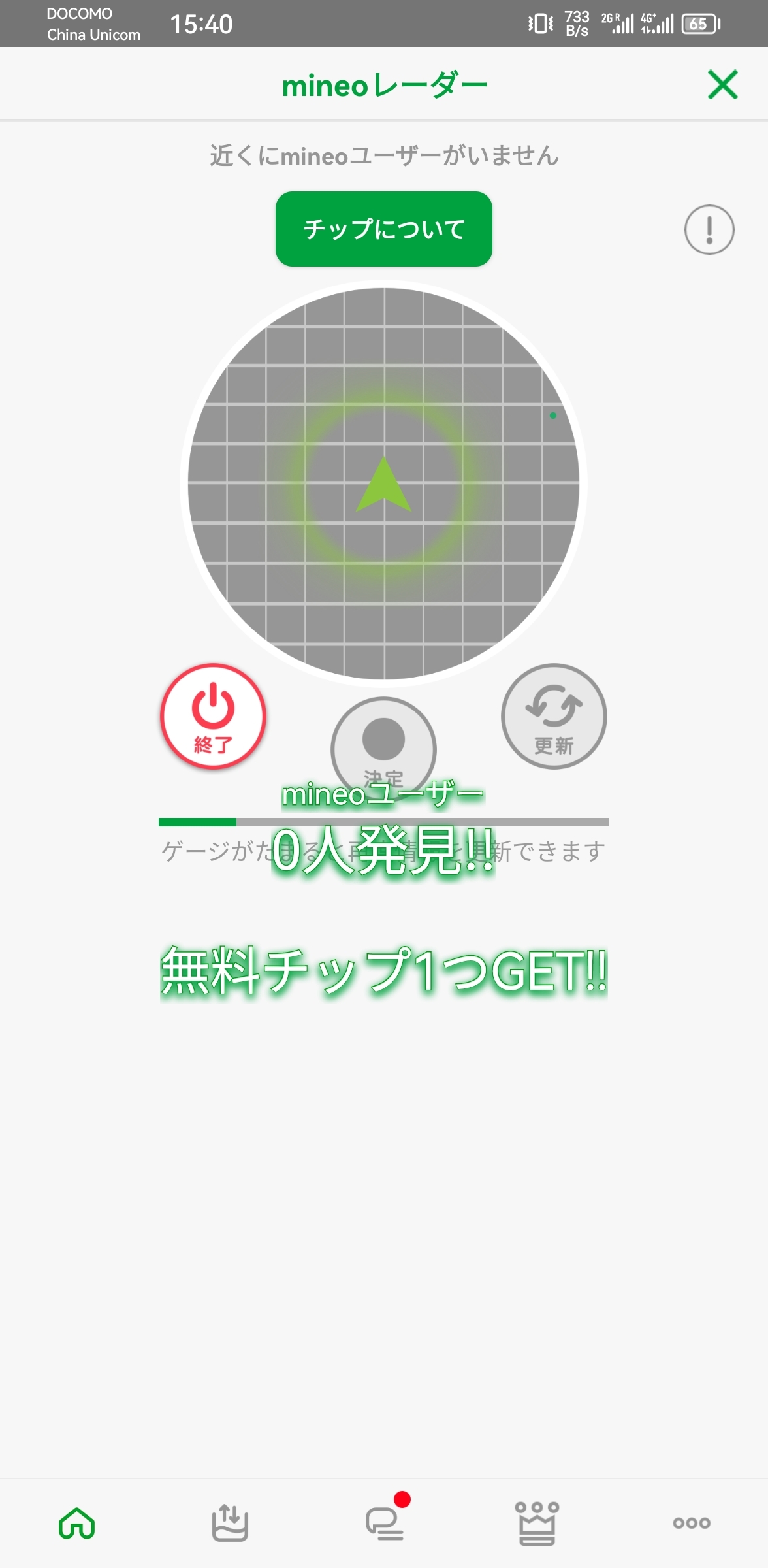This screenshot has width=768, height=1568.
Task: Tap the red 終了 power button
Action: point(213,716)
